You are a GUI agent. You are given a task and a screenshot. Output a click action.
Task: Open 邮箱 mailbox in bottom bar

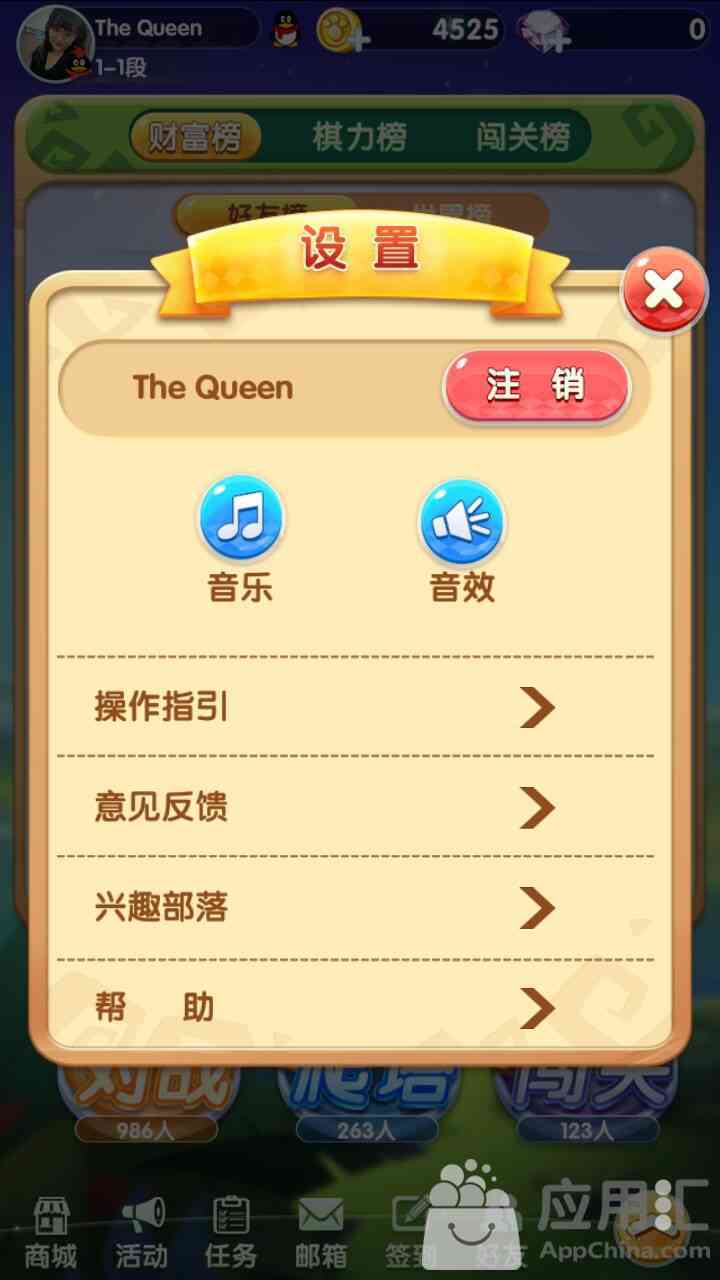[x=321, y=1234]
